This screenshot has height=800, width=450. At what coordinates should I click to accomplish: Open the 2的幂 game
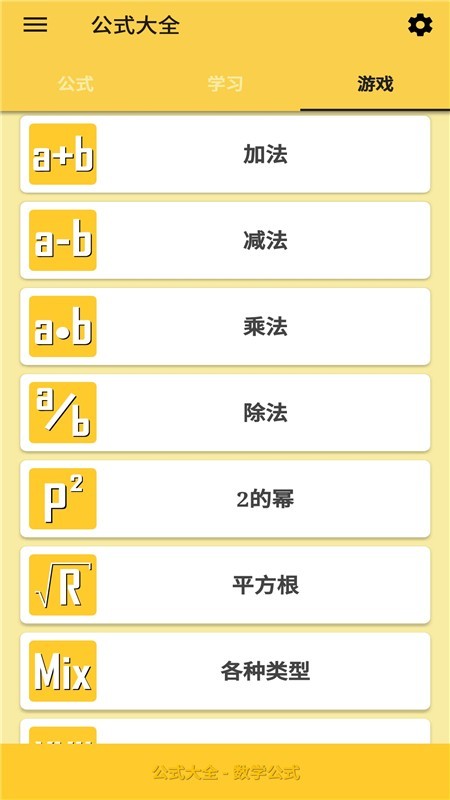point(225,499)
